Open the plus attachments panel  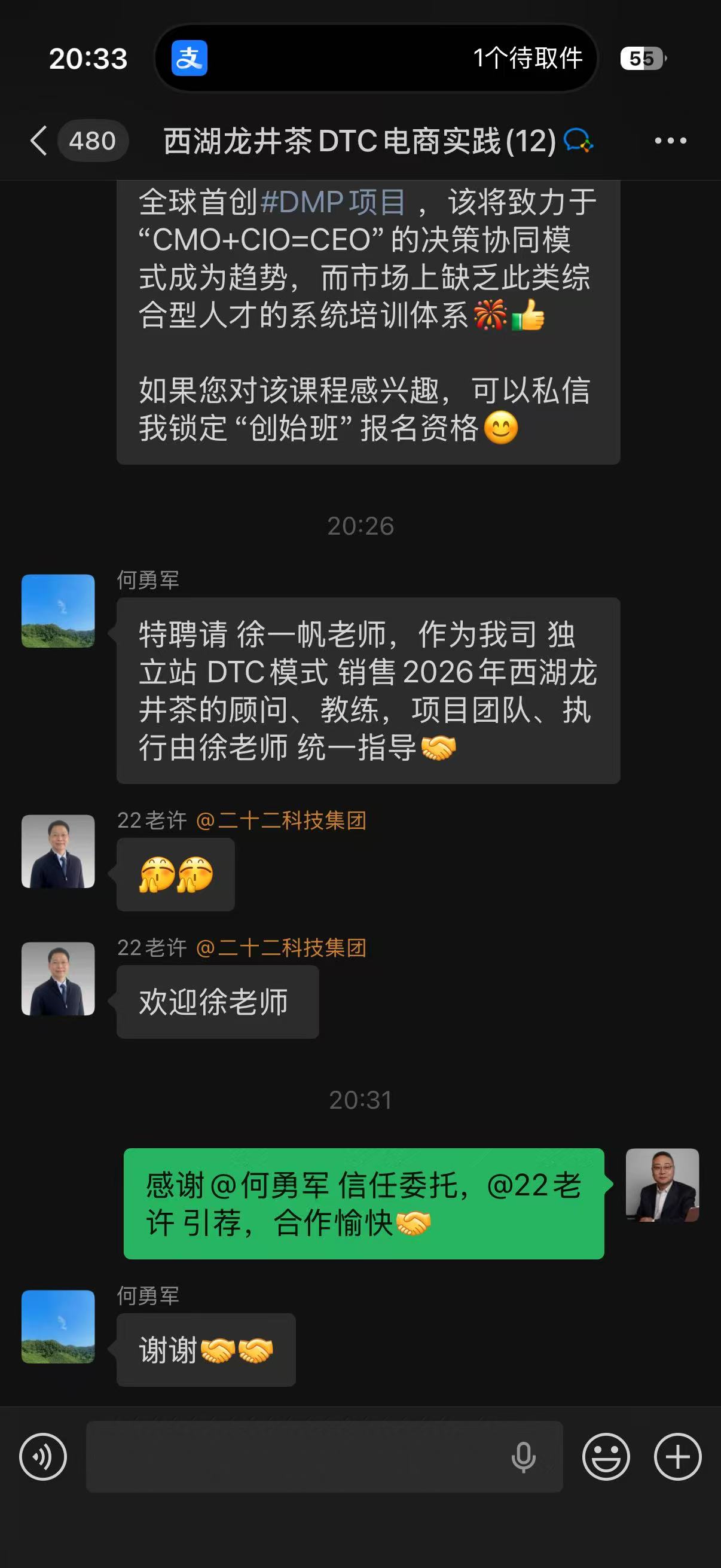coord(677,1457)
